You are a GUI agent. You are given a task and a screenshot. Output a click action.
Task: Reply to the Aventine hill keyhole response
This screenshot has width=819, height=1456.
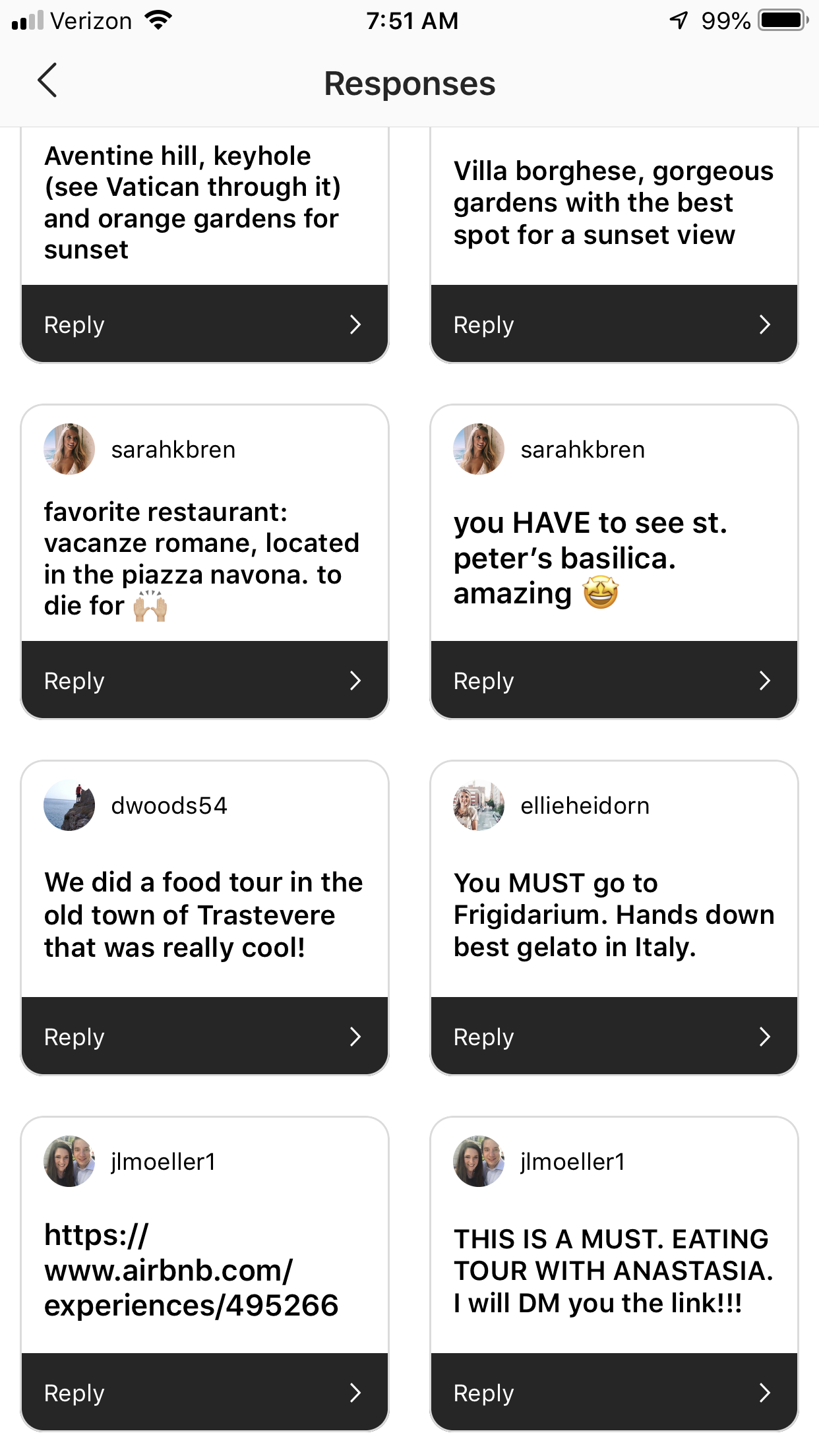click(x=204, y=324)
